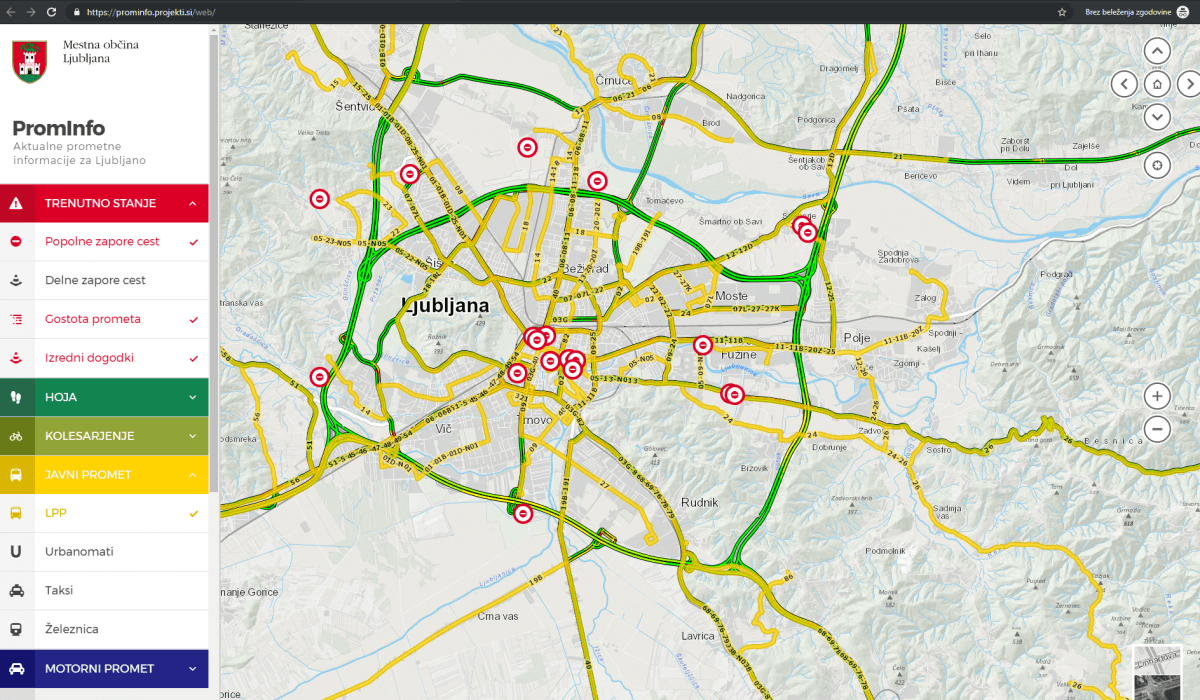
Task: Pan the map left
Action: [x=1125, y=84]
